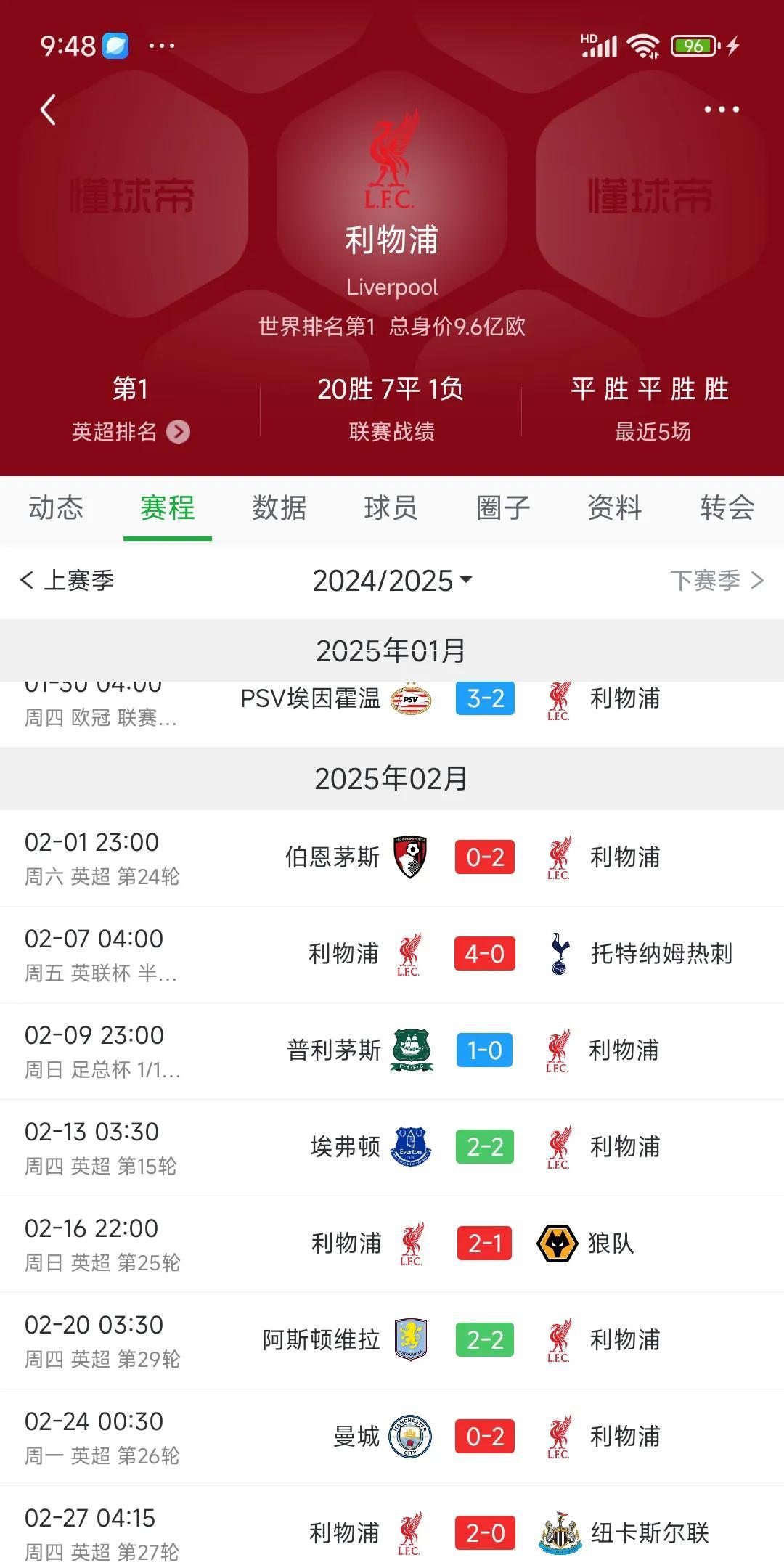Open the 2024/2025 season dropdown

pos(392,581)
